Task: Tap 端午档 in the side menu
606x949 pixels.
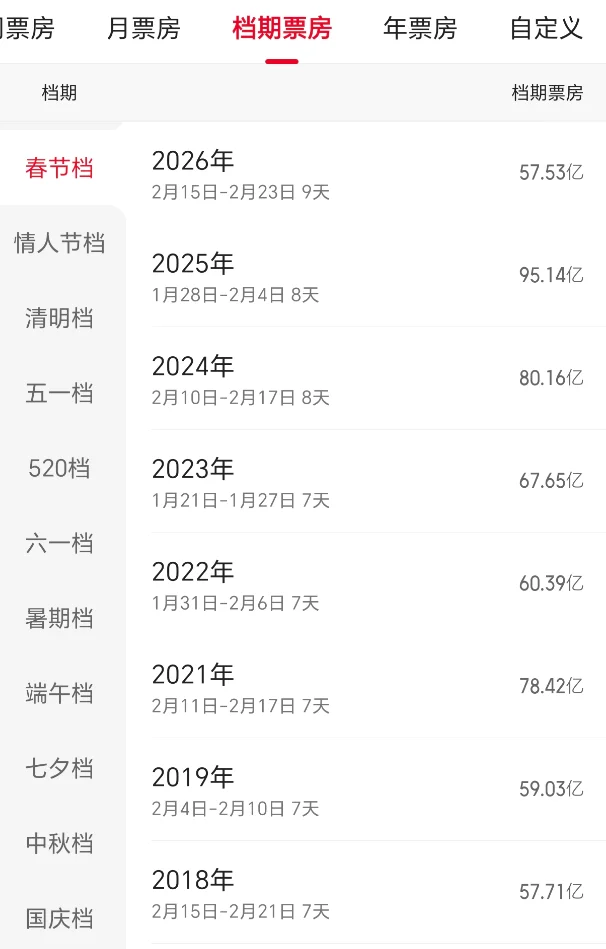Action: 60,693
